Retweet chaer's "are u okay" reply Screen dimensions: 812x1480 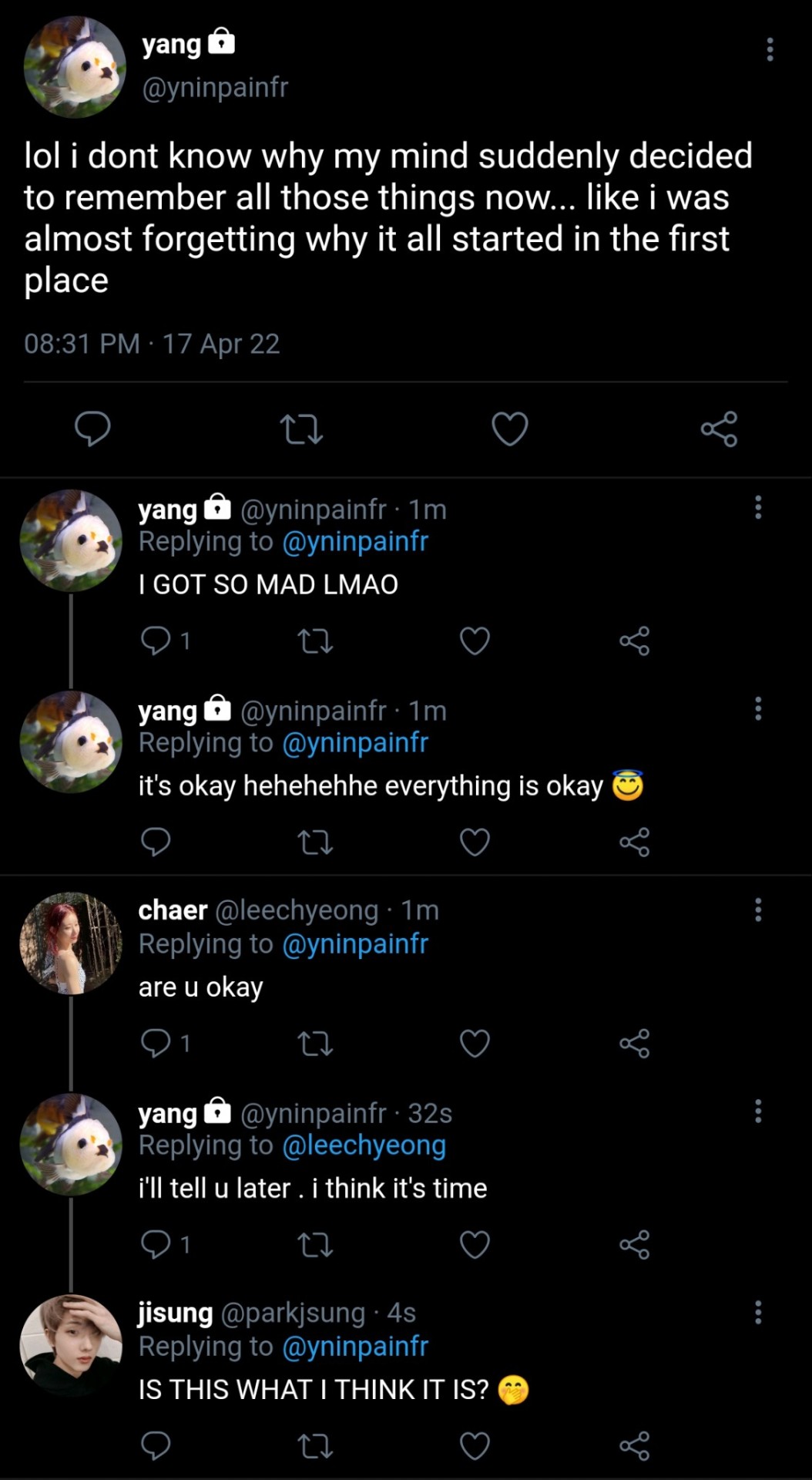pyautogui.click(x=315, y=1043)
